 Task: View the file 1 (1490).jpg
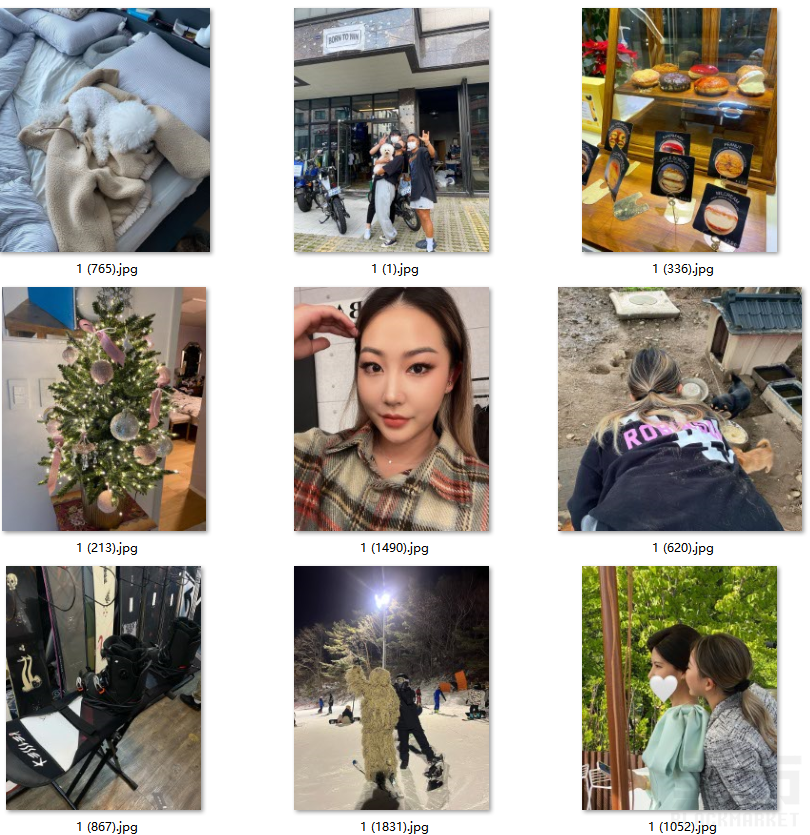pyautogui.click(x=392, y=409)
